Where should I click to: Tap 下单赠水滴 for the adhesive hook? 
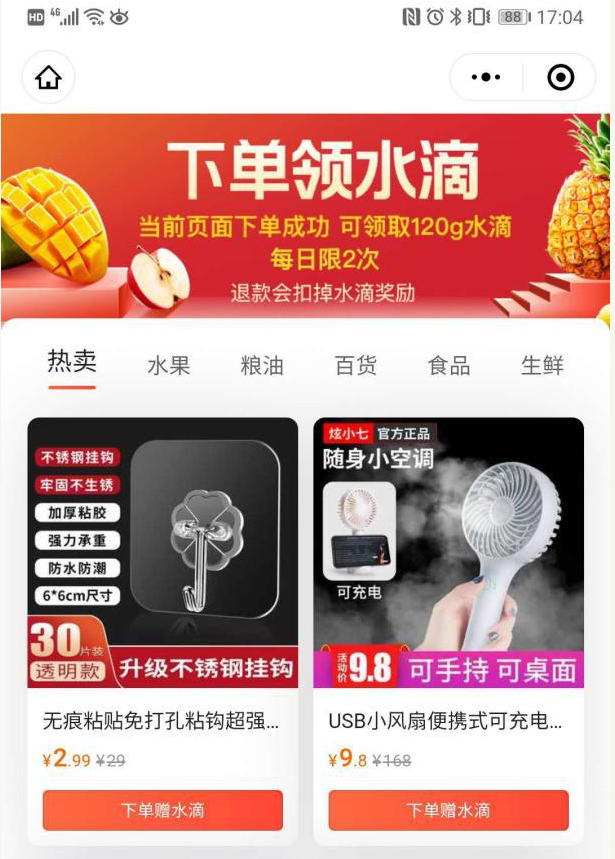(x=163, y=810)
